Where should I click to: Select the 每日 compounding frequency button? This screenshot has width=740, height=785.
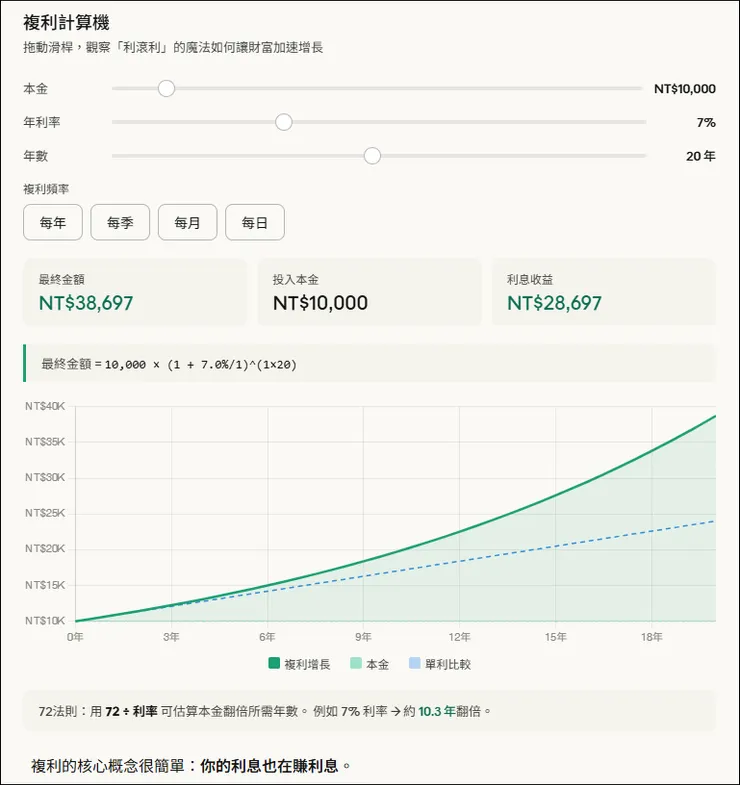pyautogui.click(x=255, y=222)
